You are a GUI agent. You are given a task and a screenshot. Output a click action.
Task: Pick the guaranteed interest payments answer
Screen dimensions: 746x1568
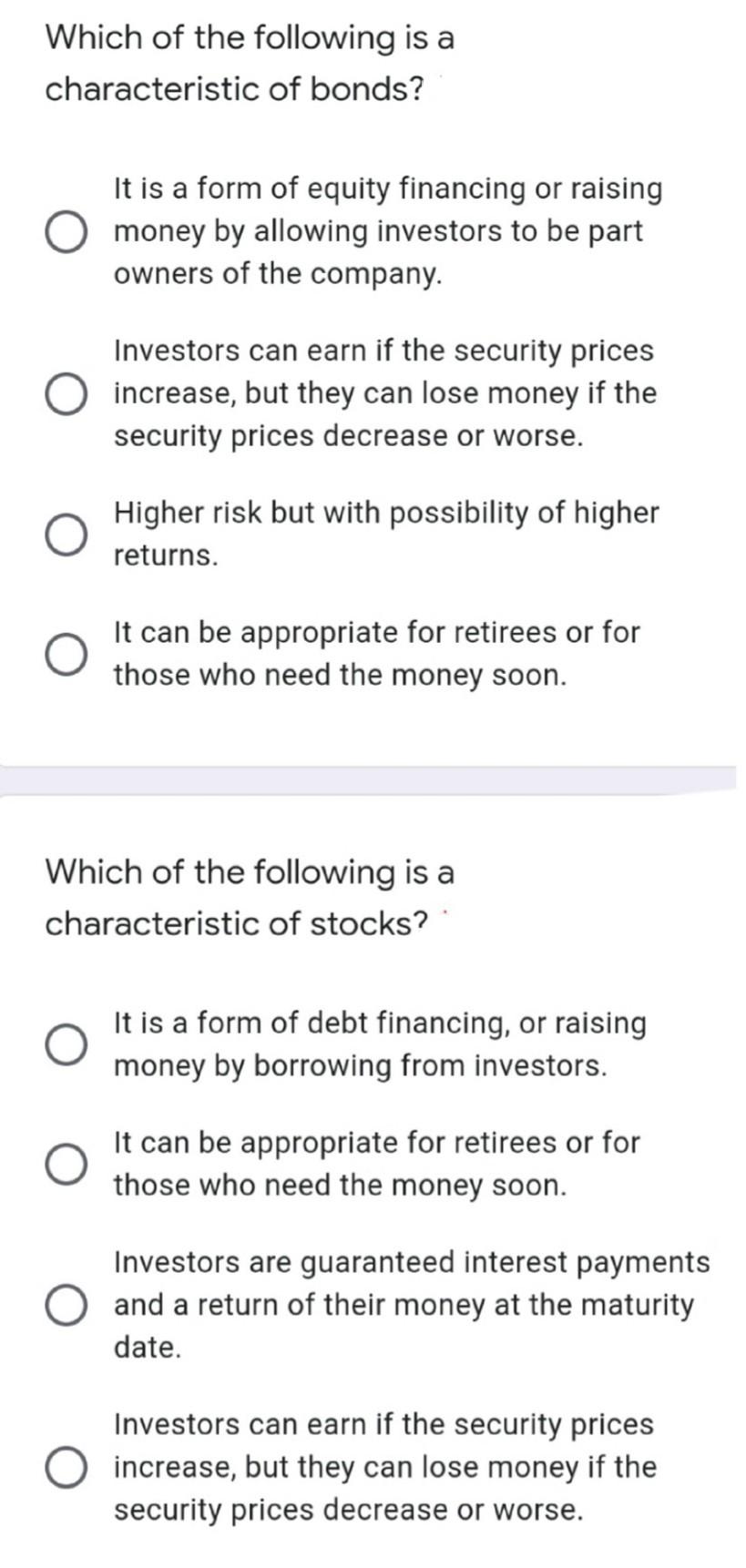[x=66, y=1305]
